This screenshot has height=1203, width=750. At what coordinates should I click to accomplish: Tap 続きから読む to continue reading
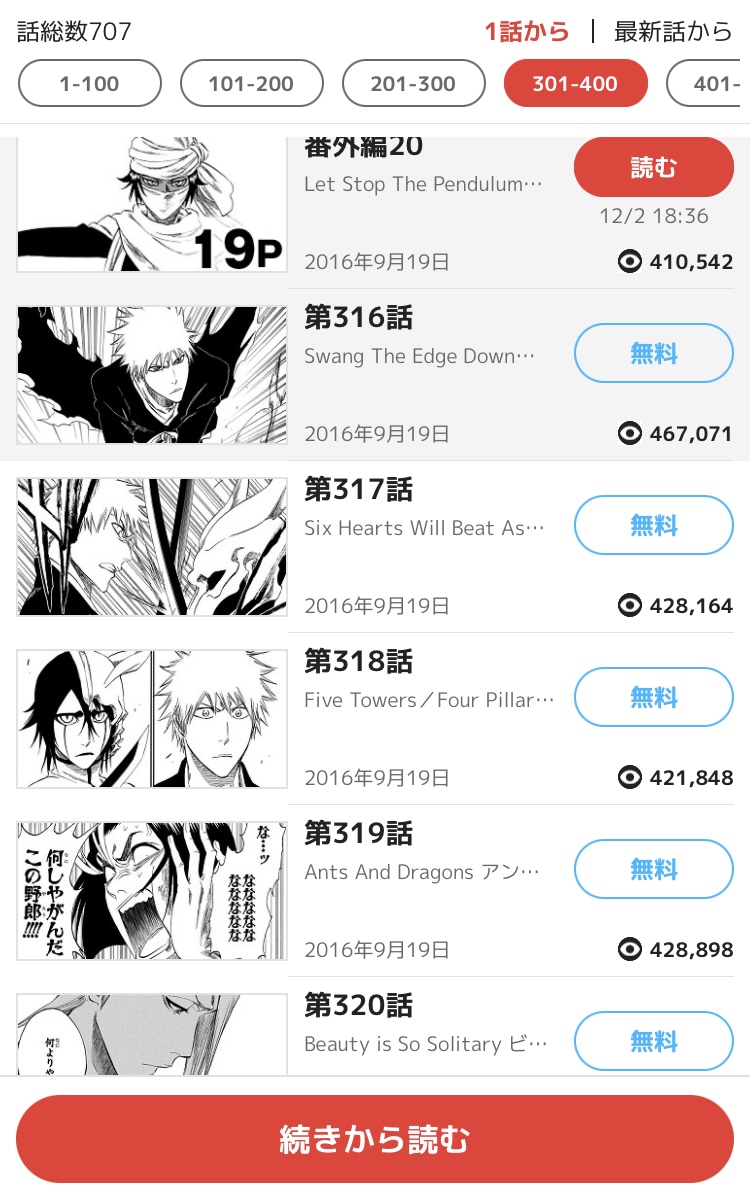click(375, 1139)
